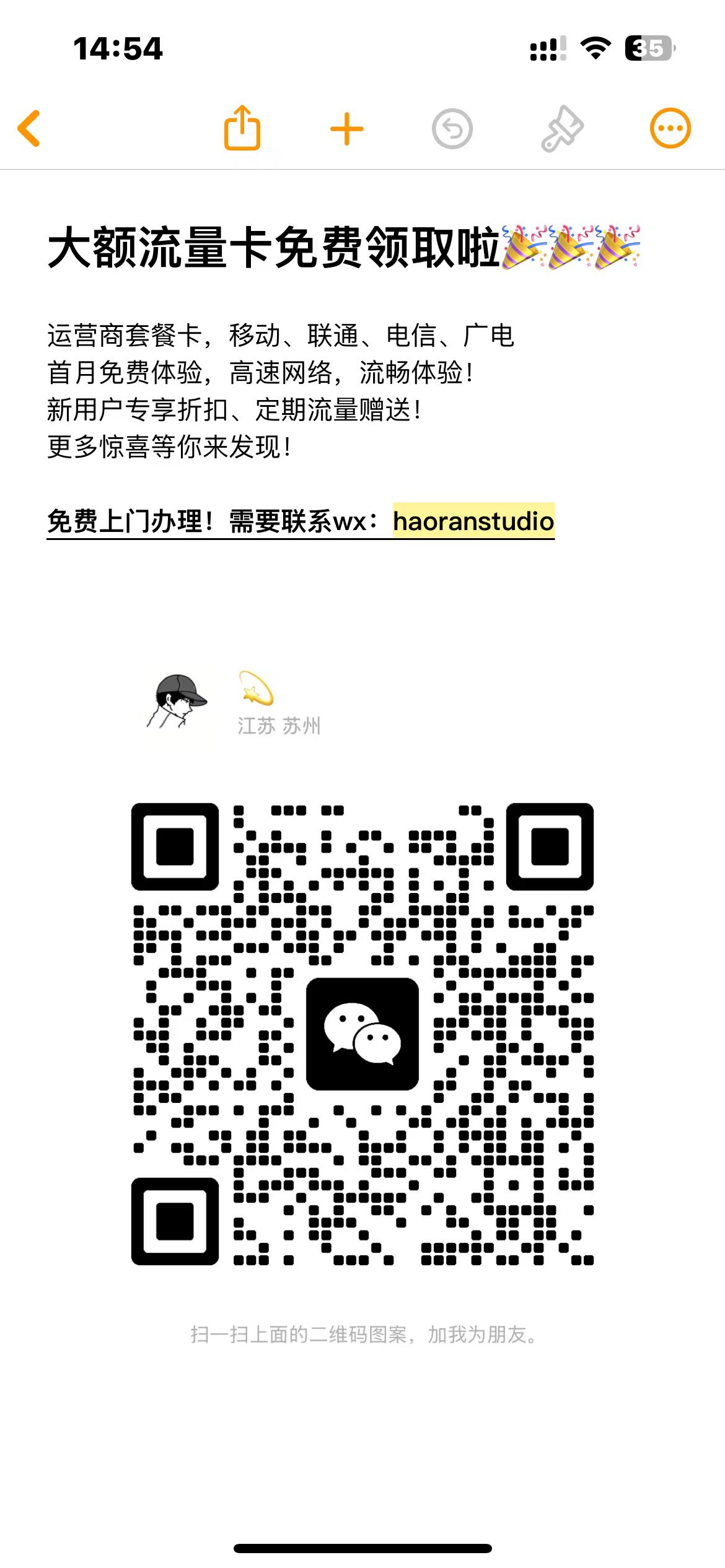Image resolution: width=725 pixels, height=1568 pixels.
Task: Open the plus insert menu
Action: point(346,129)
